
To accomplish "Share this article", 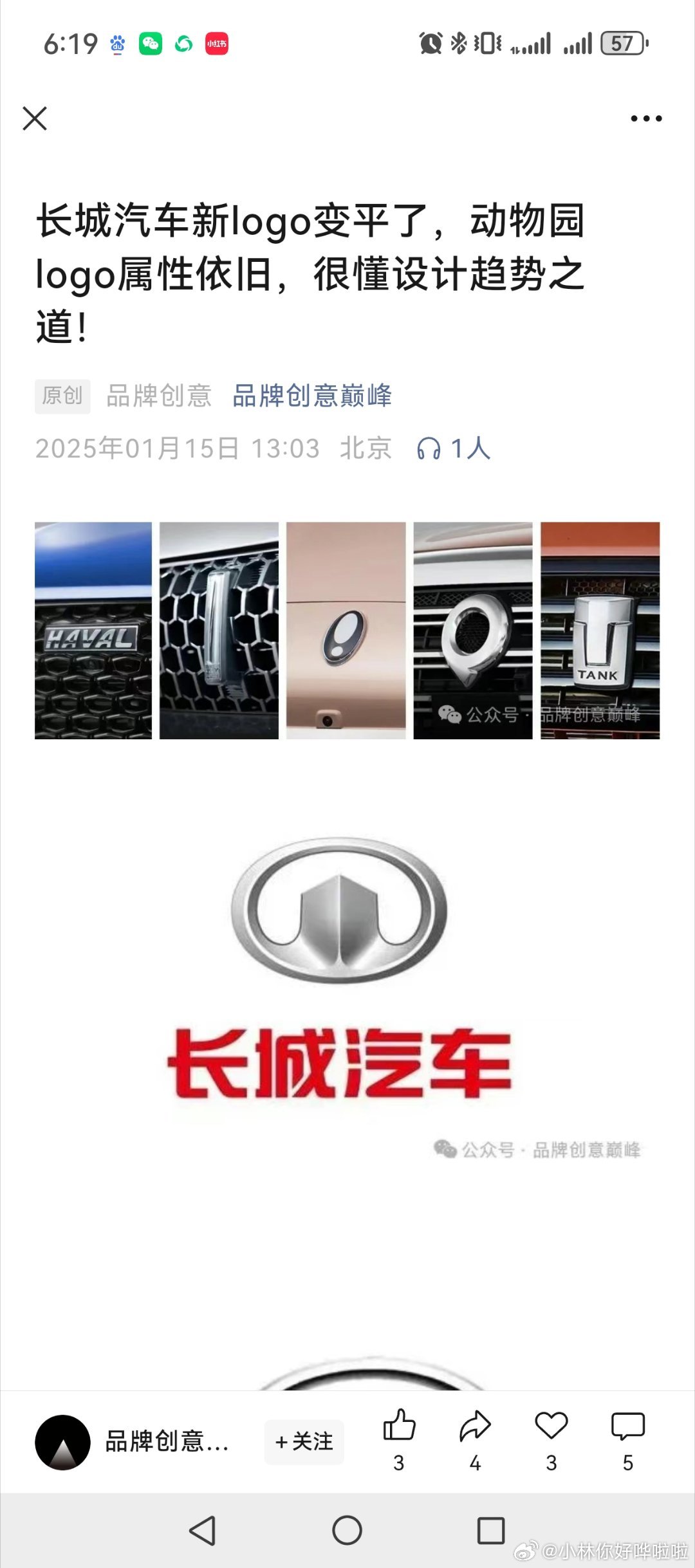I will (x=475, y=1426).
